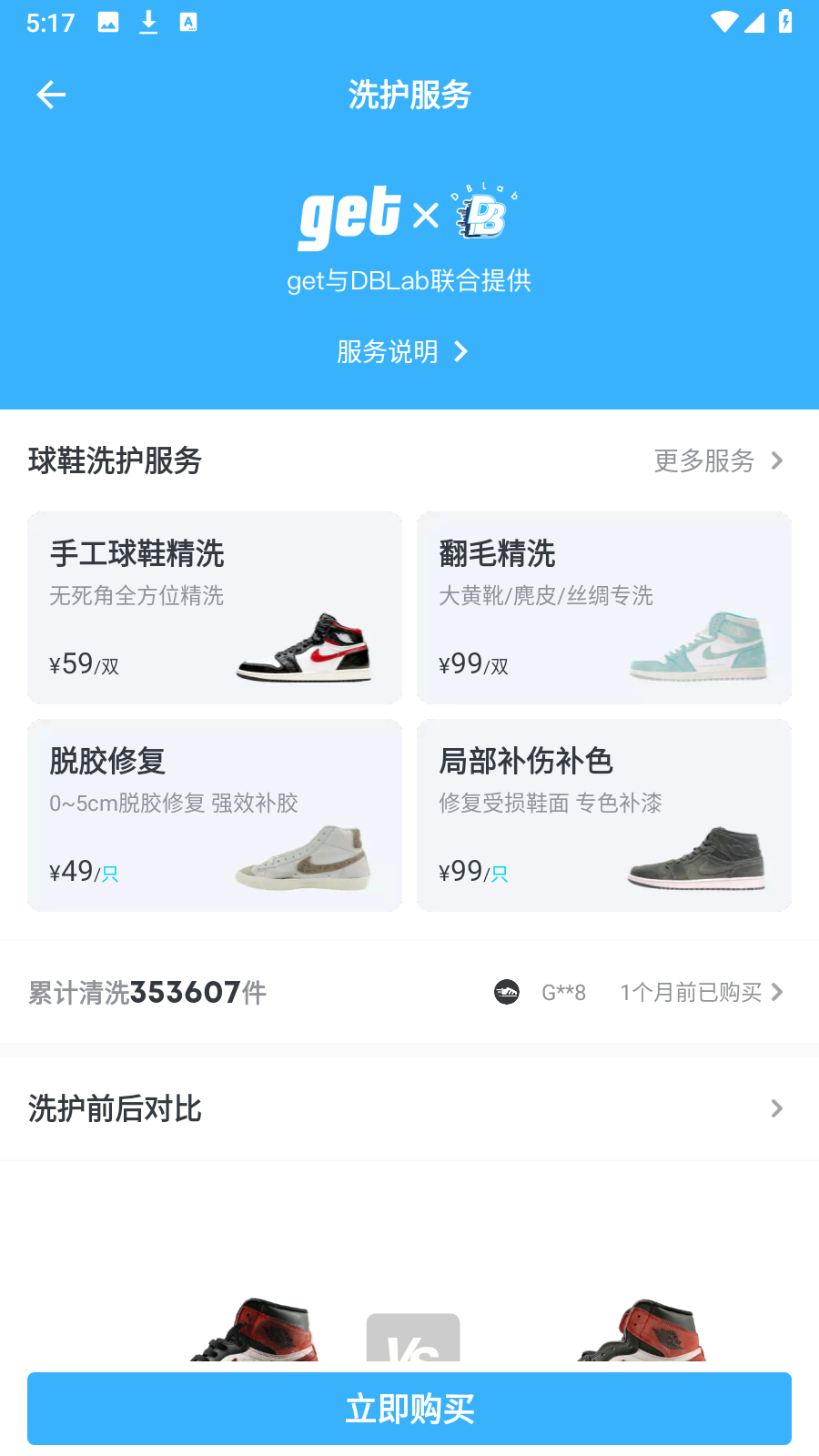Image resolution: width=819 pixels, height=1456 pixels.
Task: Select the 手工球鞋精洗 service card
Action: 215,608
